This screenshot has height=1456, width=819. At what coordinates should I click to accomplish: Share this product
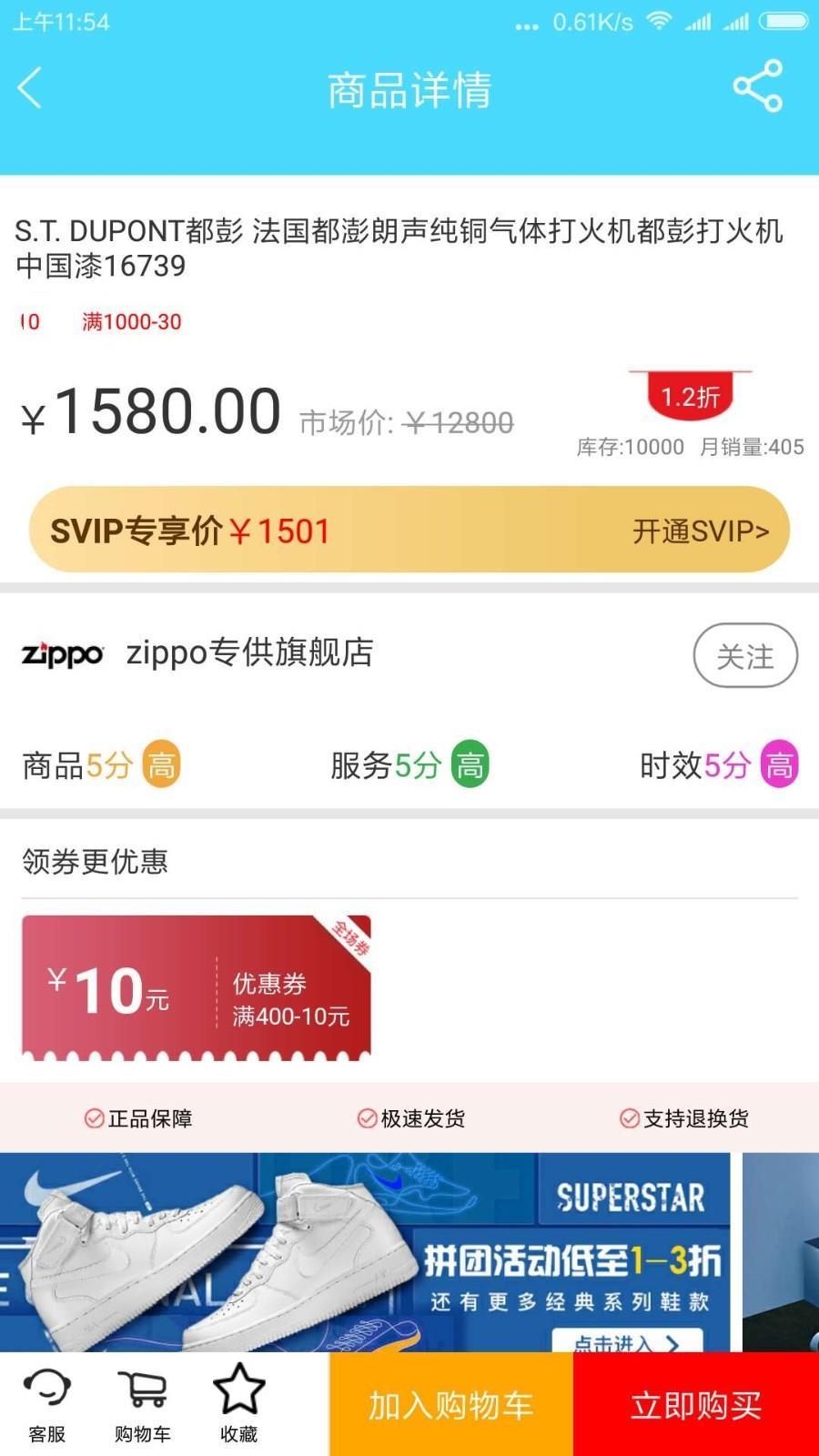click(x=758, y=86)
